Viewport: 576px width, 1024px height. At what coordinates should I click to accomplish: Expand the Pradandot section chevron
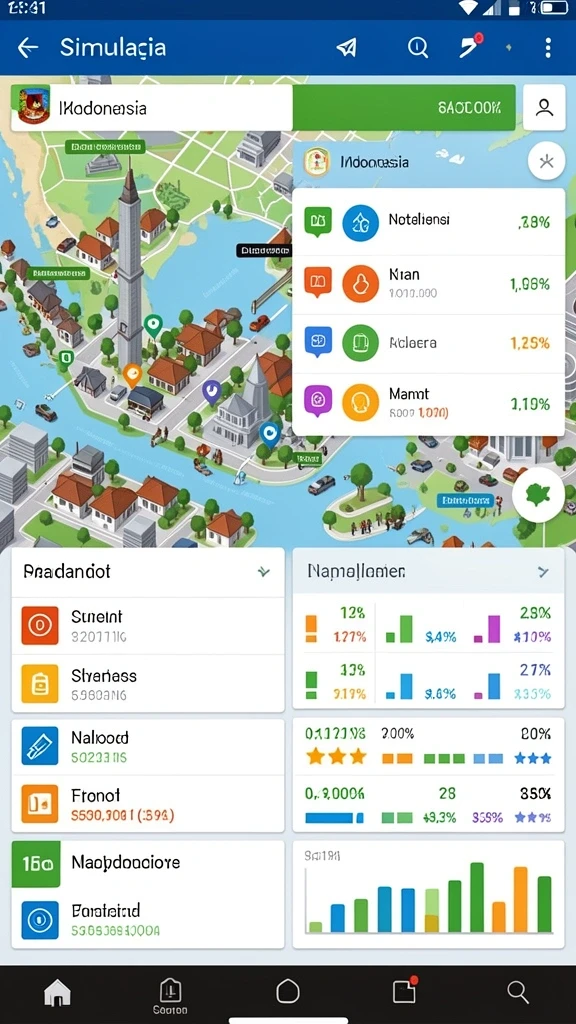point(263,572)
